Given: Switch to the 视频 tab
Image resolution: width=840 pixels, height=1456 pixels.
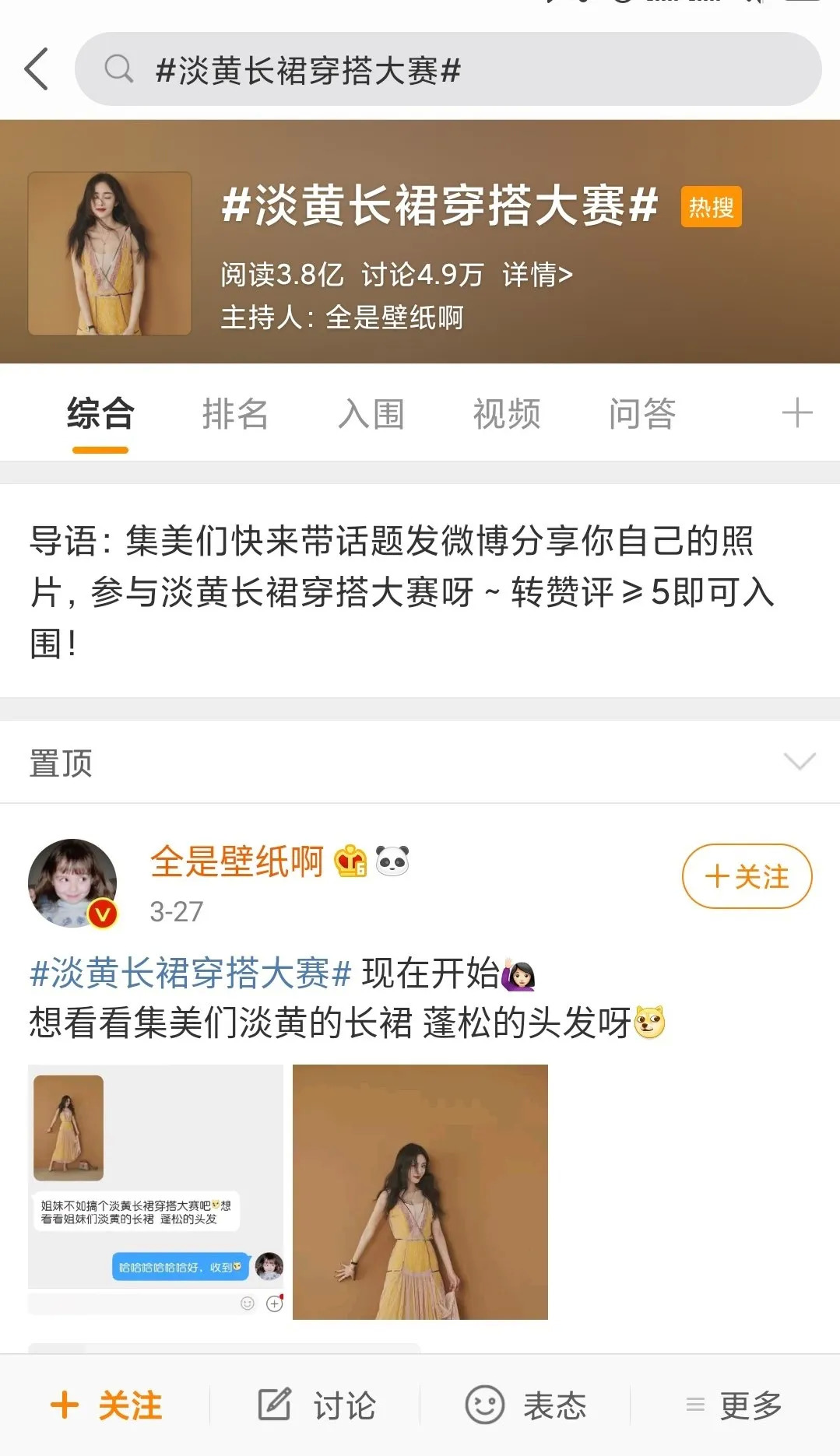Looking at the screenshot, I should (x=506, y=413).
